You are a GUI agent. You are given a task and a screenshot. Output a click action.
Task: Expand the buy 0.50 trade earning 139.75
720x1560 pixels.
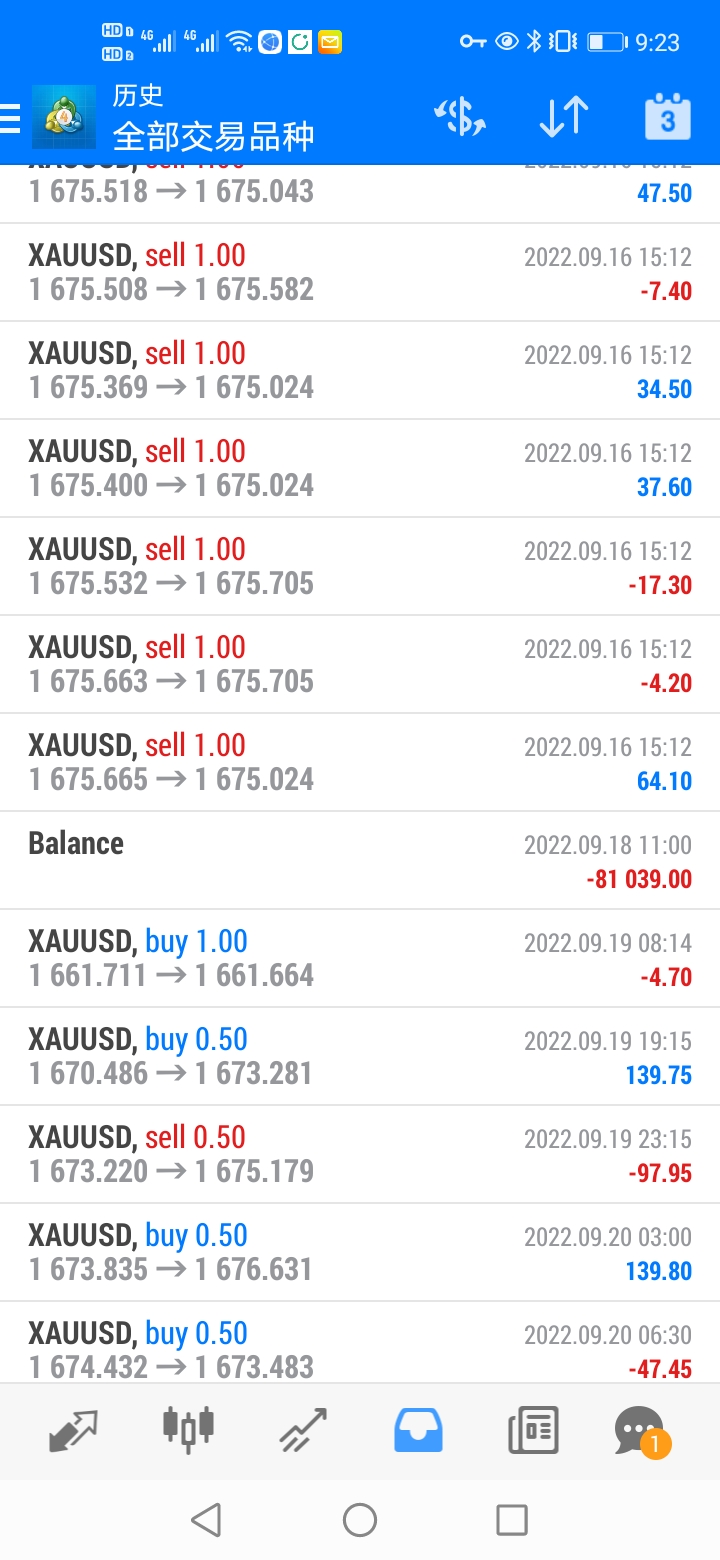coord(360,1056)
